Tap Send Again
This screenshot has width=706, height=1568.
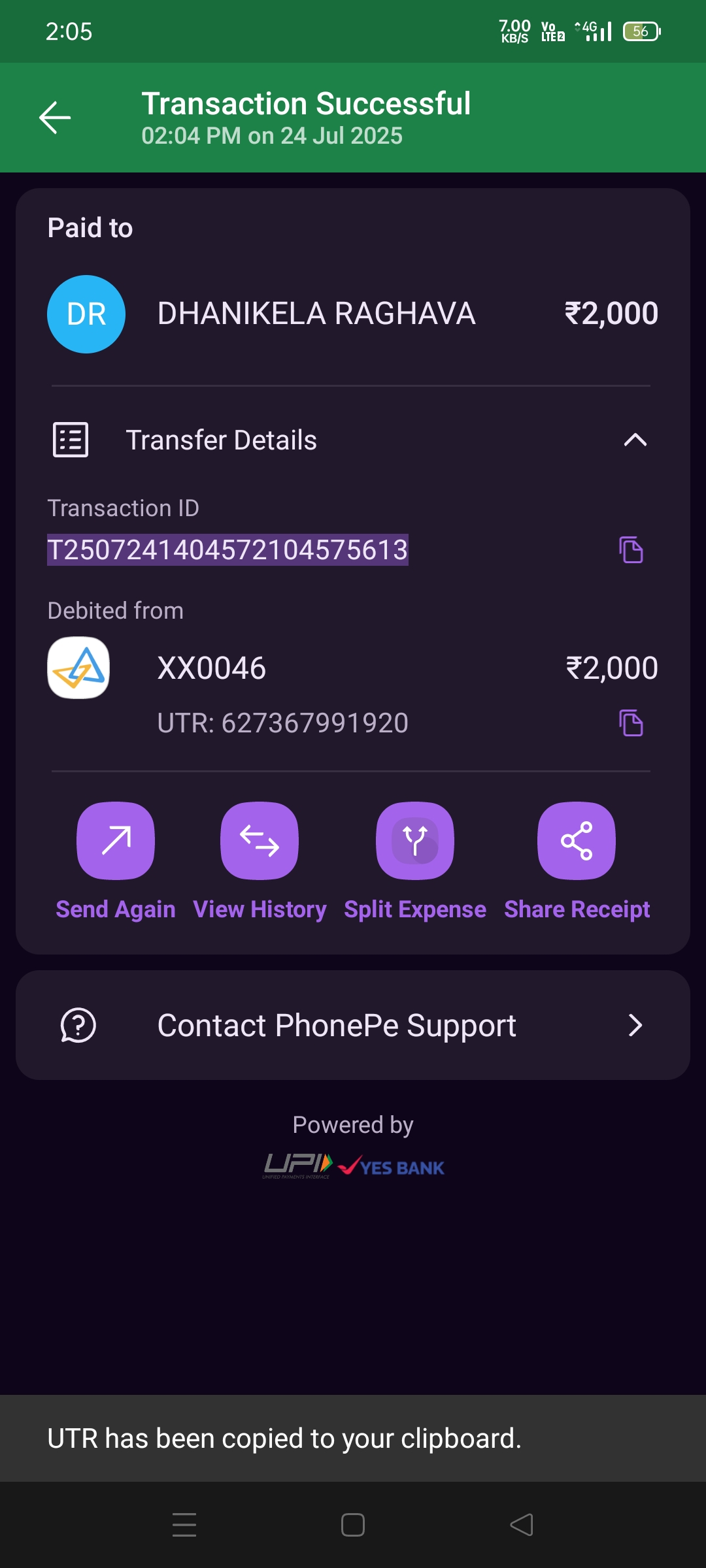point(116,841)
